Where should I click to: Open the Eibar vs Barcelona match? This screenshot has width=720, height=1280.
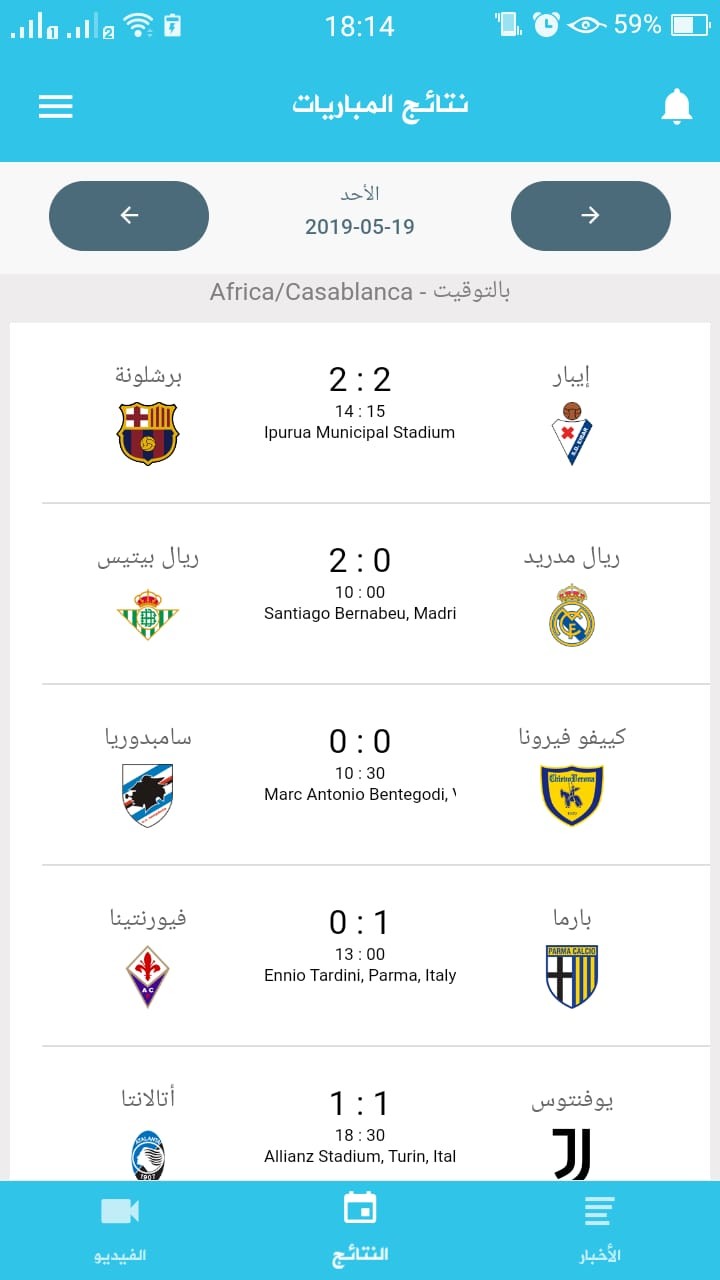(x=360, y=413)
